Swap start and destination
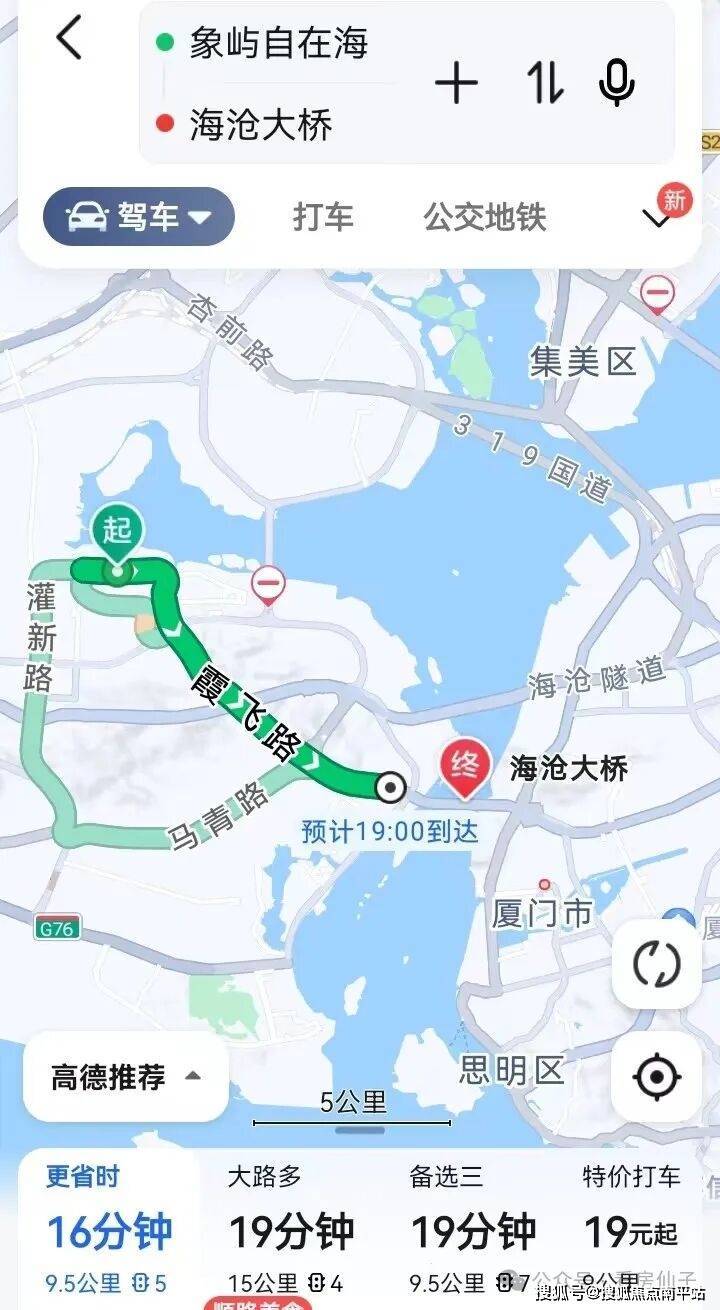This screenshot has width=720, height=1310. click(546, 84)
